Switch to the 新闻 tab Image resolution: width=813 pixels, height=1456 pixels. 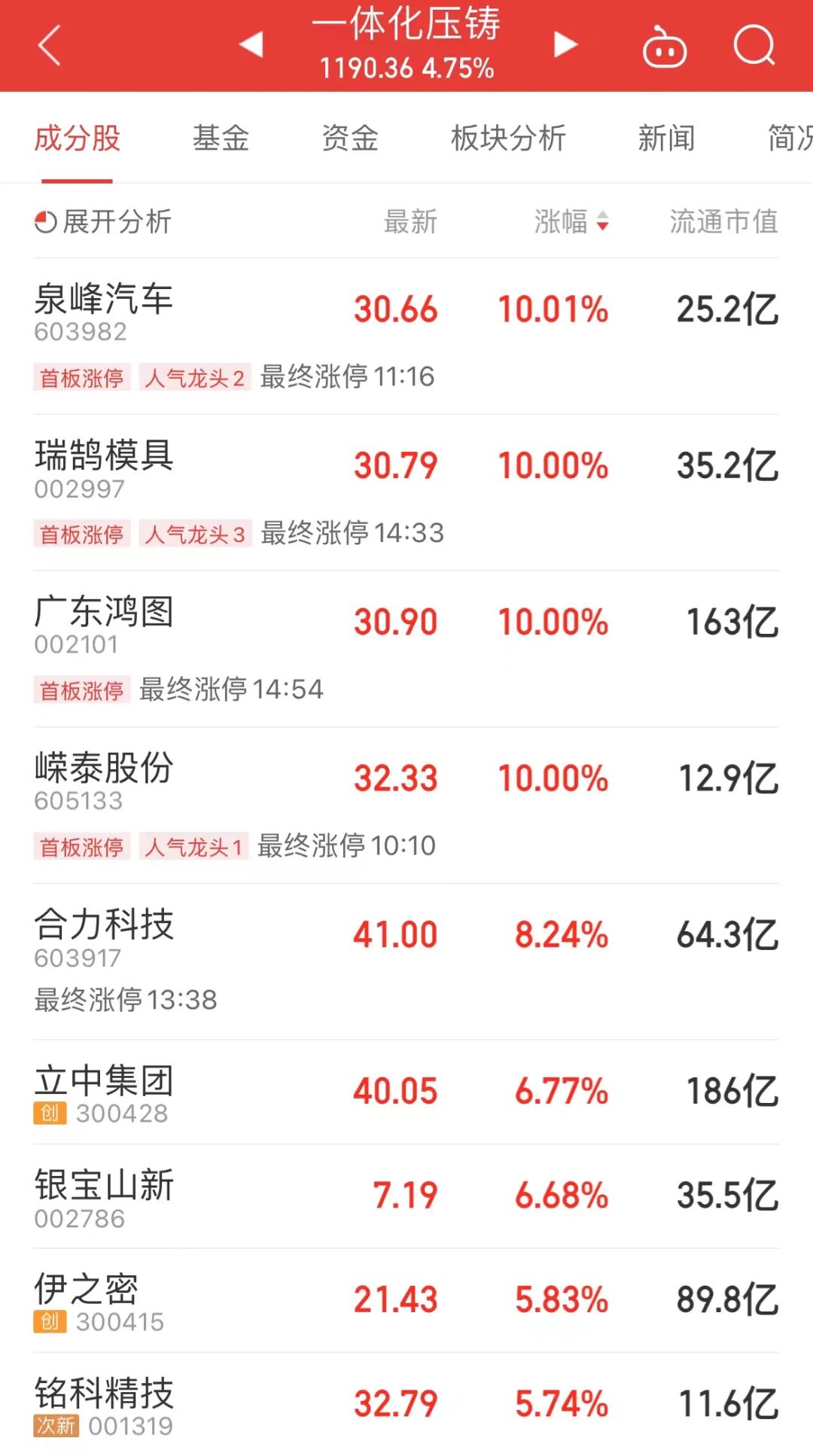(x=666, y=139)
